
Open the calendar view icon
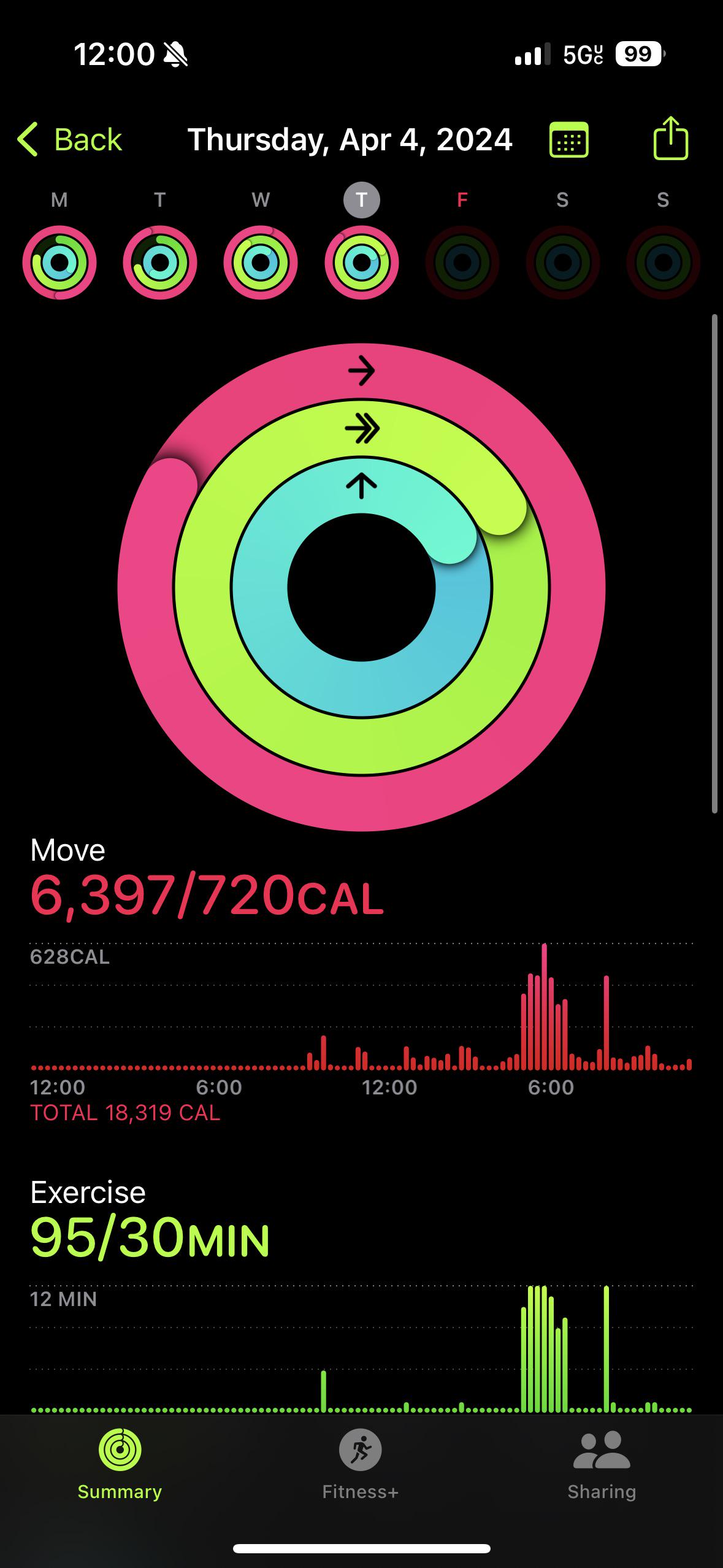pyautogui.click(x=568, y=139)
